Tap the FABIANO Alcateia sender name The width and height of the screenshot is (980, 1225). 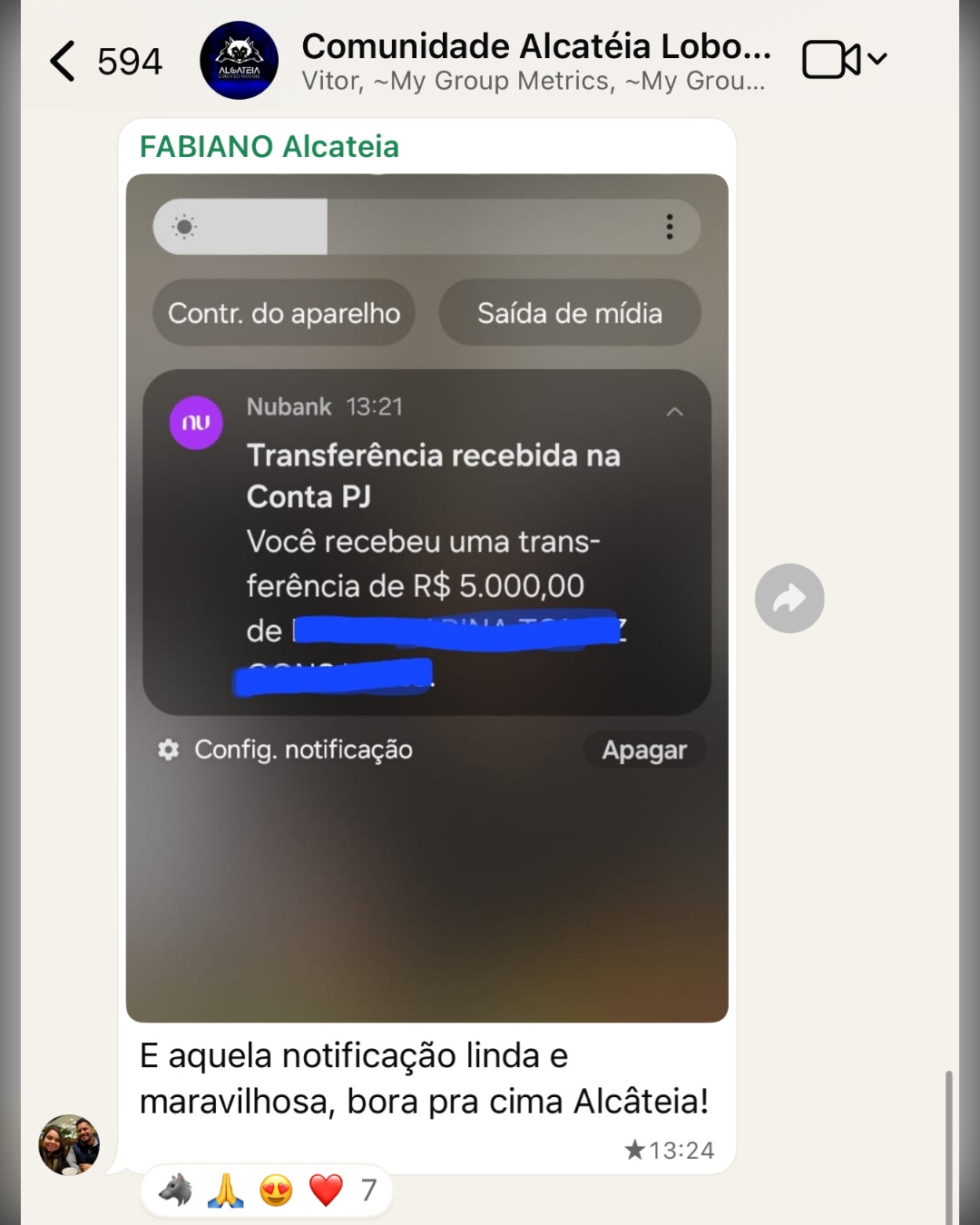[269, 146]
